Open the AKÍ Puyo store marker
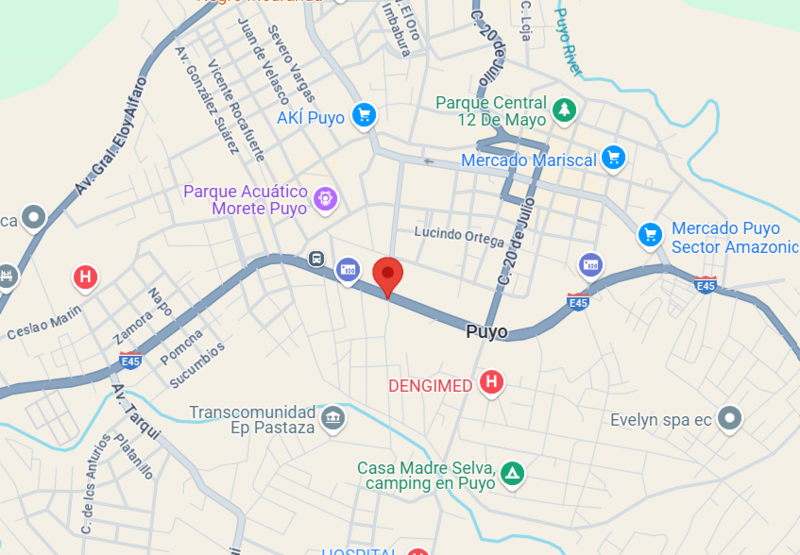This screenshot has height=555, width=800. [363, 116]
